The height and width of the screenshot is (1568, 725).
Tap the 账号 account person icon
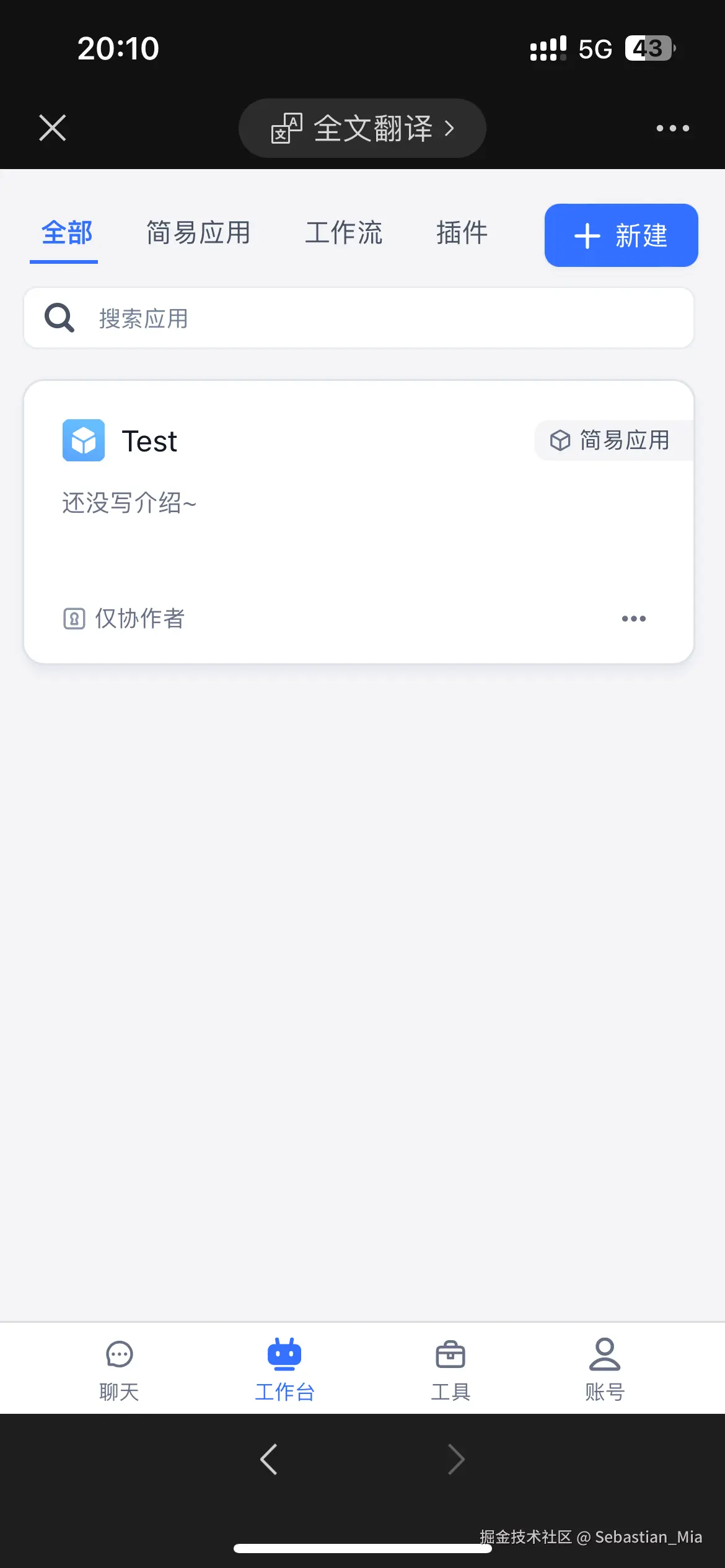coord(604,1354)
